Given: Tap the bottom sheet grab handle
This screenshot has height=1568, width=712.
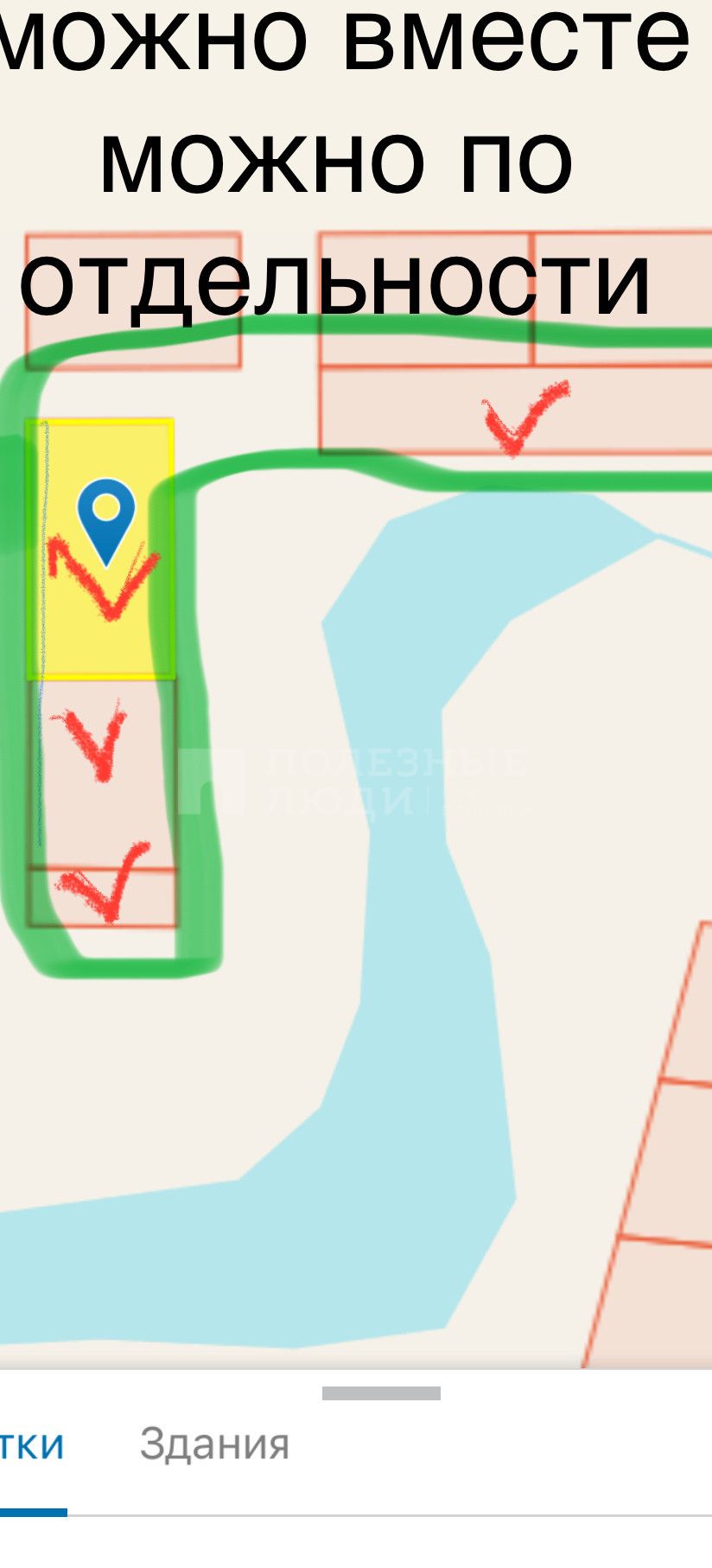Looking at the screenshot, I should (x=381, y=1393).
